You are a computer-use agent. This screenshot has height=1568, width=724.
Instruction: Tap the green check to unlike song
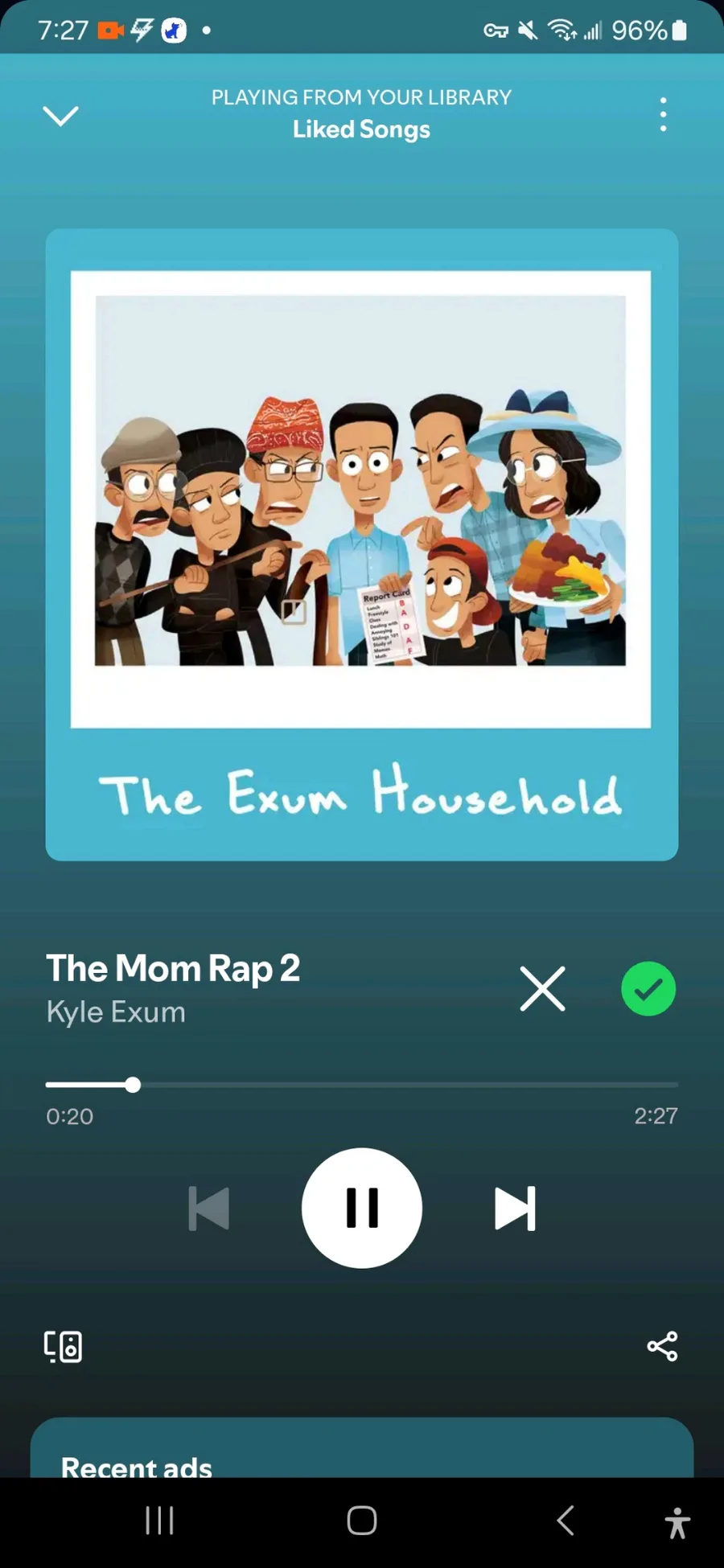point(648,988)
